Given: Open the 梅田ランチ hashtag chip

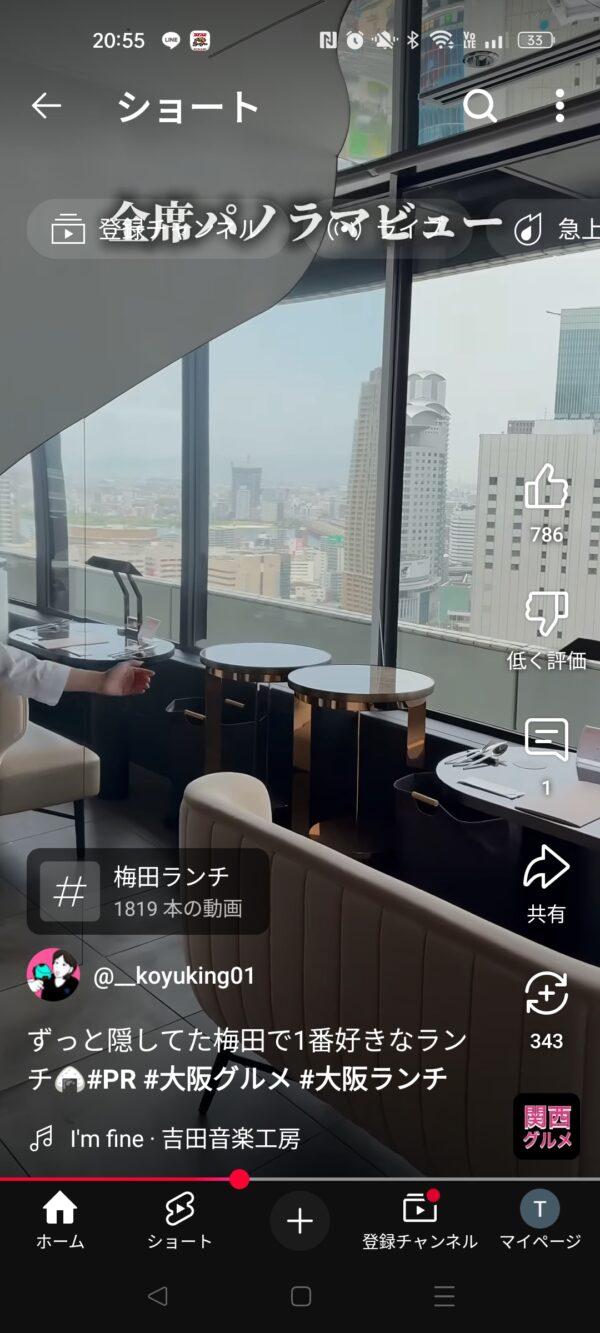Looking at the screenshot, I should (x=148, y=891).
